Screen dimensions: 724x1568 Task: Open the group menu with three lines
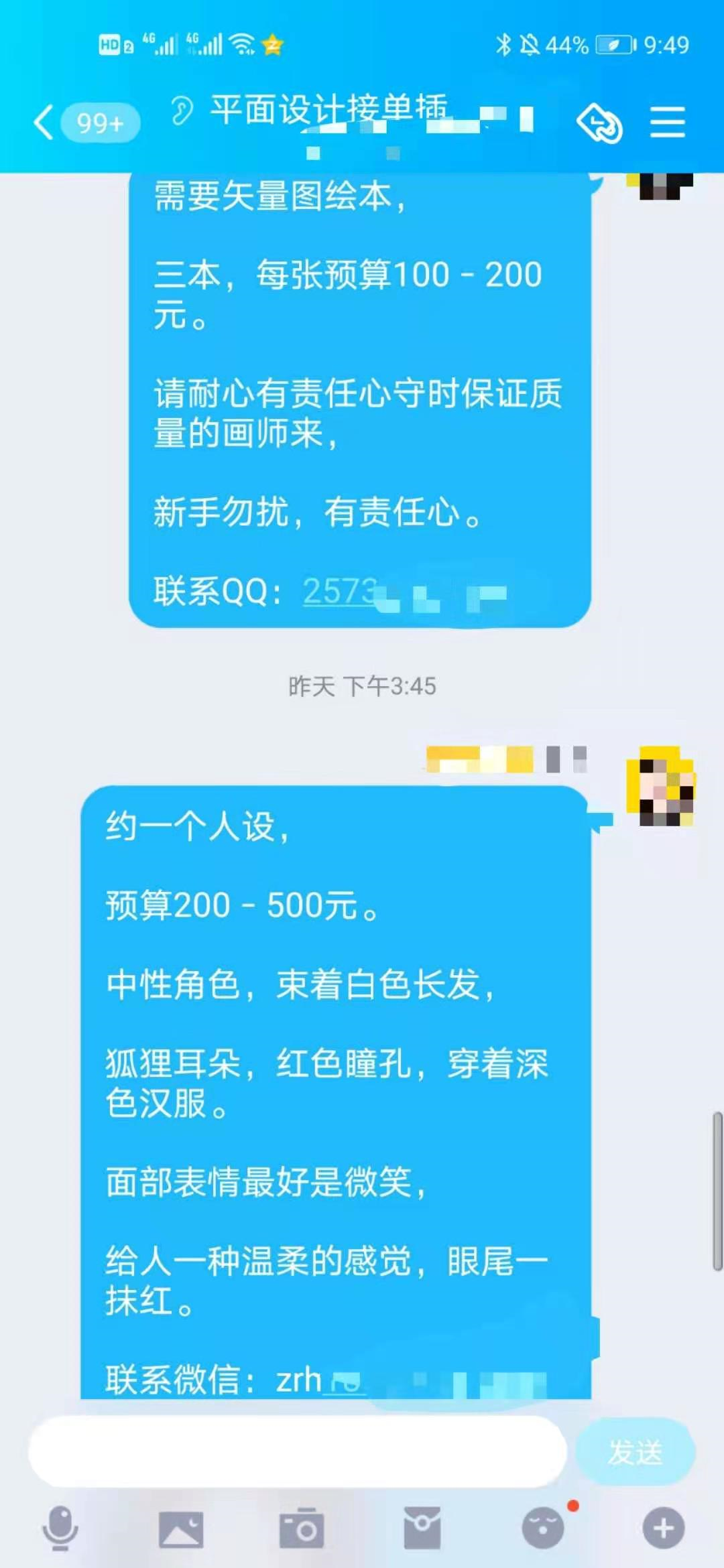(x=667, y=123)
